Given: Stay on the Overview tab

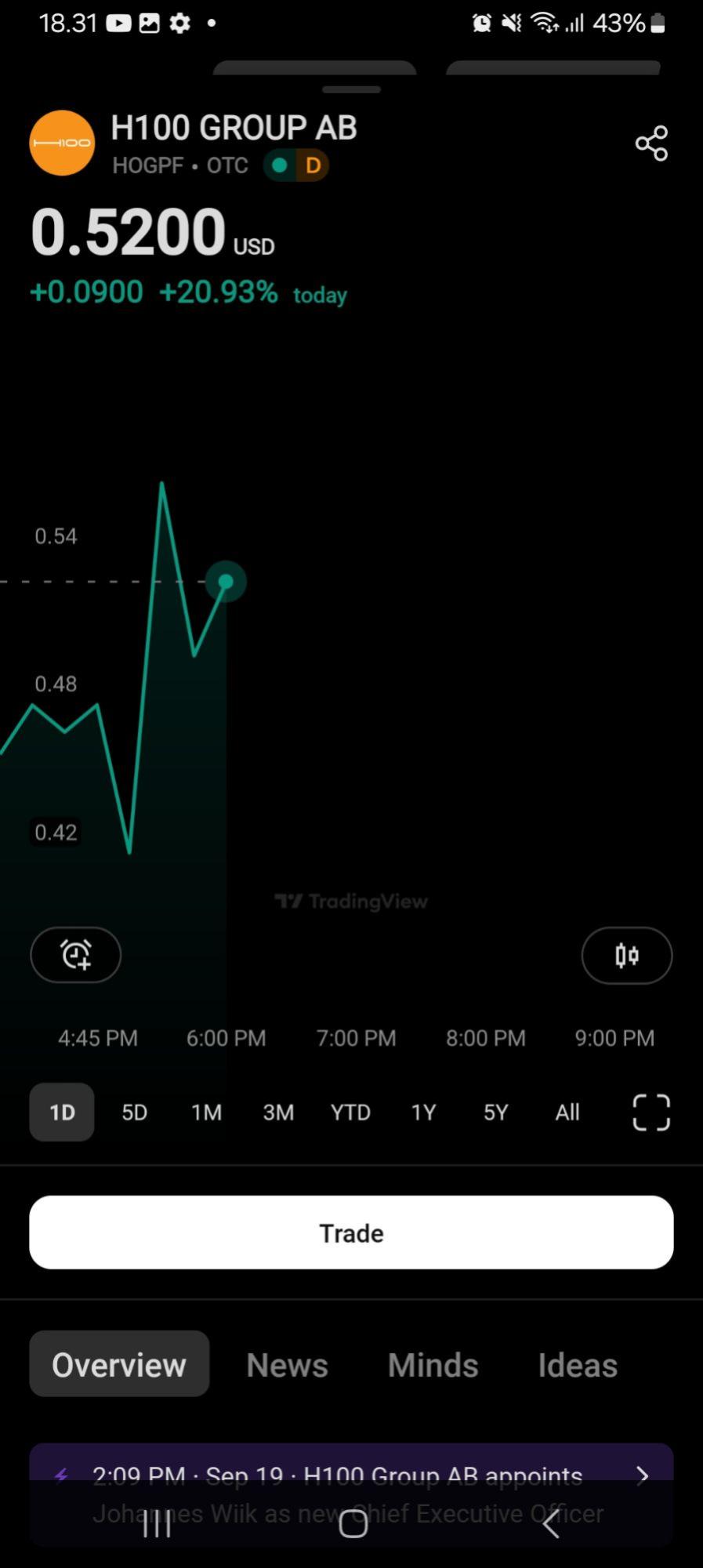Looking at the screenshot, I should (x=119, y=1365).
